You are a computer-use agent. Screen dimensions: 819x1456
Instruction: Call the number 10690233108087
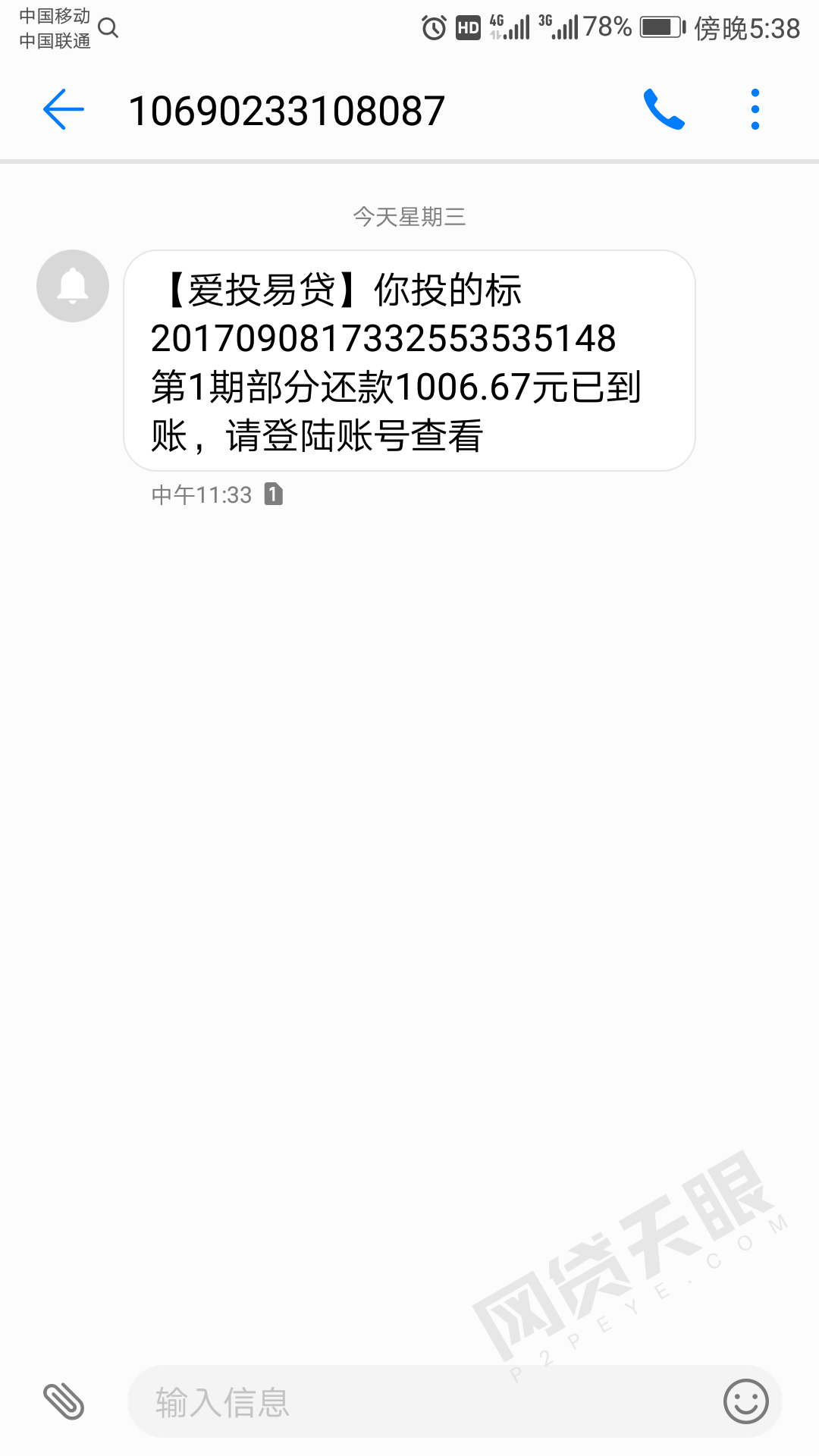pyautogui.click(x=664, y=110)
